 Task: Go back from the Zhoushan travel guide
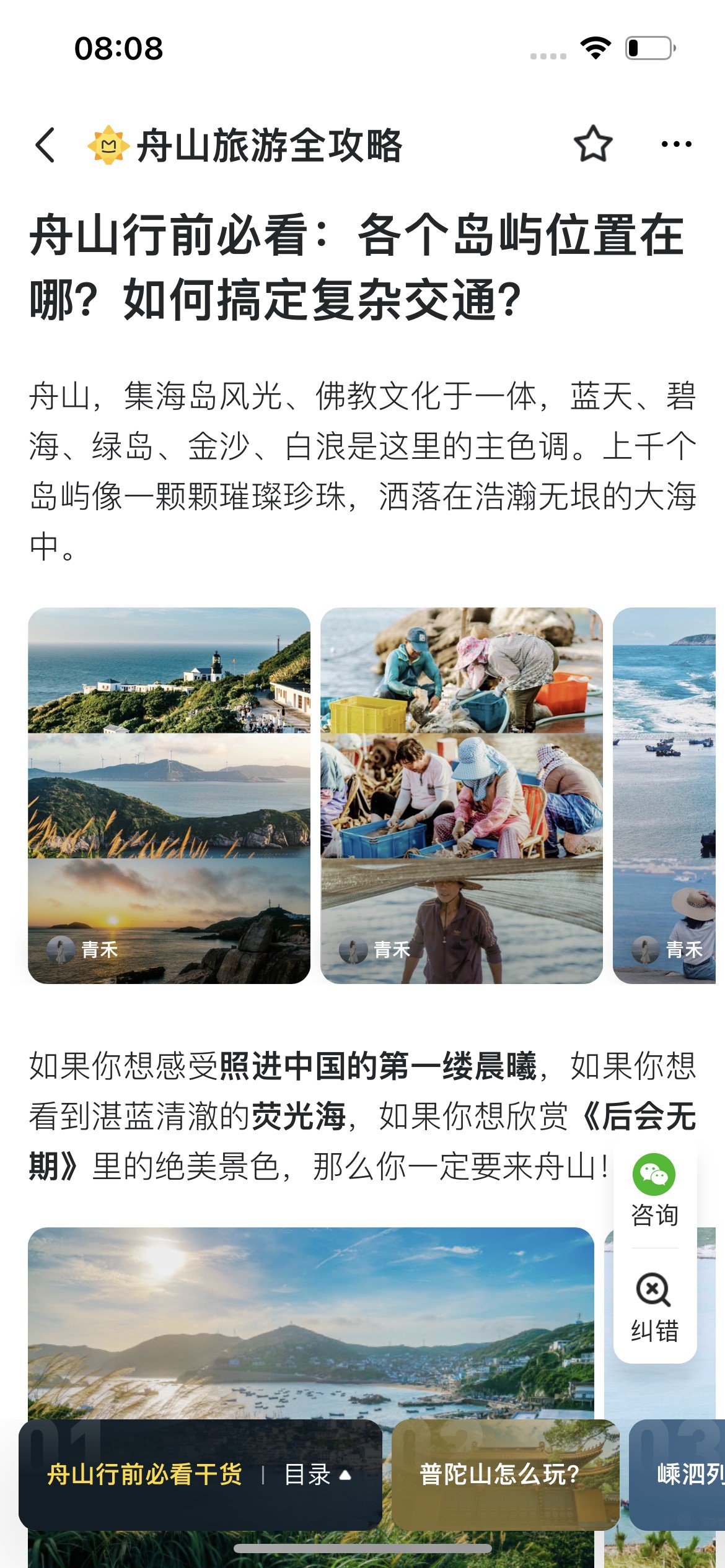45,146
